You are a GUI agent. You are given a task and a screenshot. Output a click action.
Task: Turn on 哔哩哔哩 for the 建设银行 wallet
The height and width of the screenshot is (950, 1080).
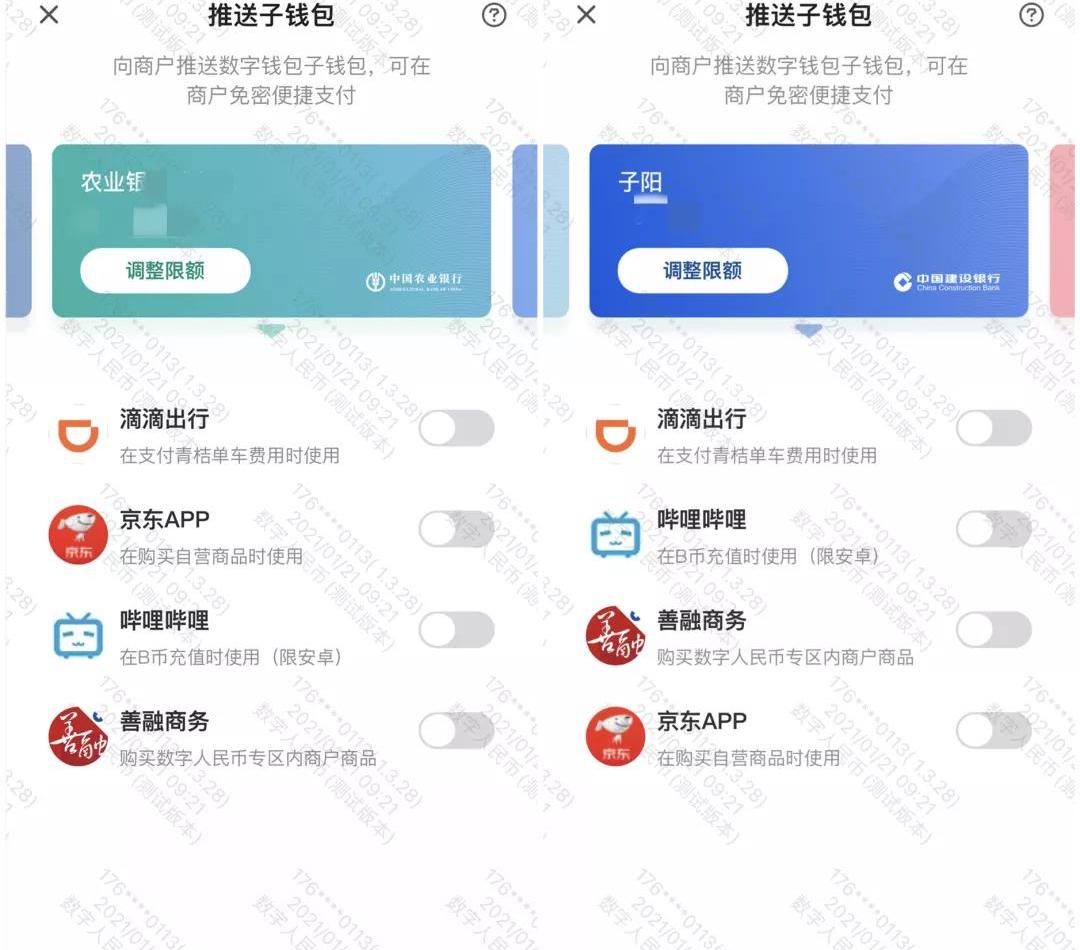point(993,530)
